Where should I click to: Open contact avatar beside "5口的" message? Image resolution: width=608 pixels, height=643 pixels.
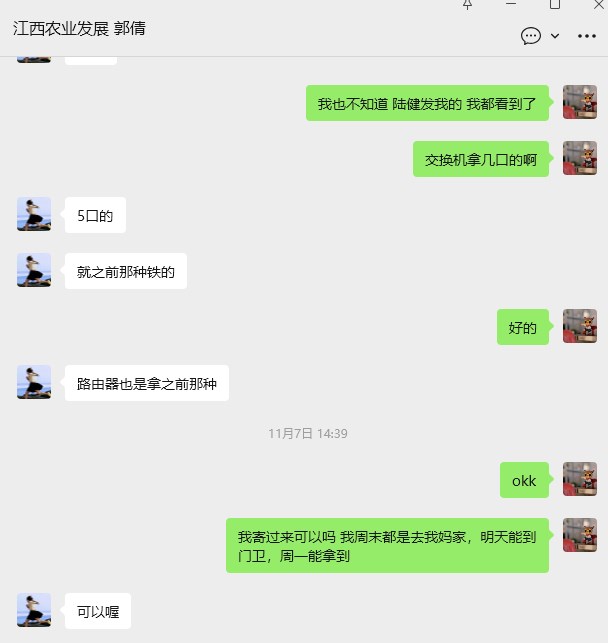[x=34, y=214]
